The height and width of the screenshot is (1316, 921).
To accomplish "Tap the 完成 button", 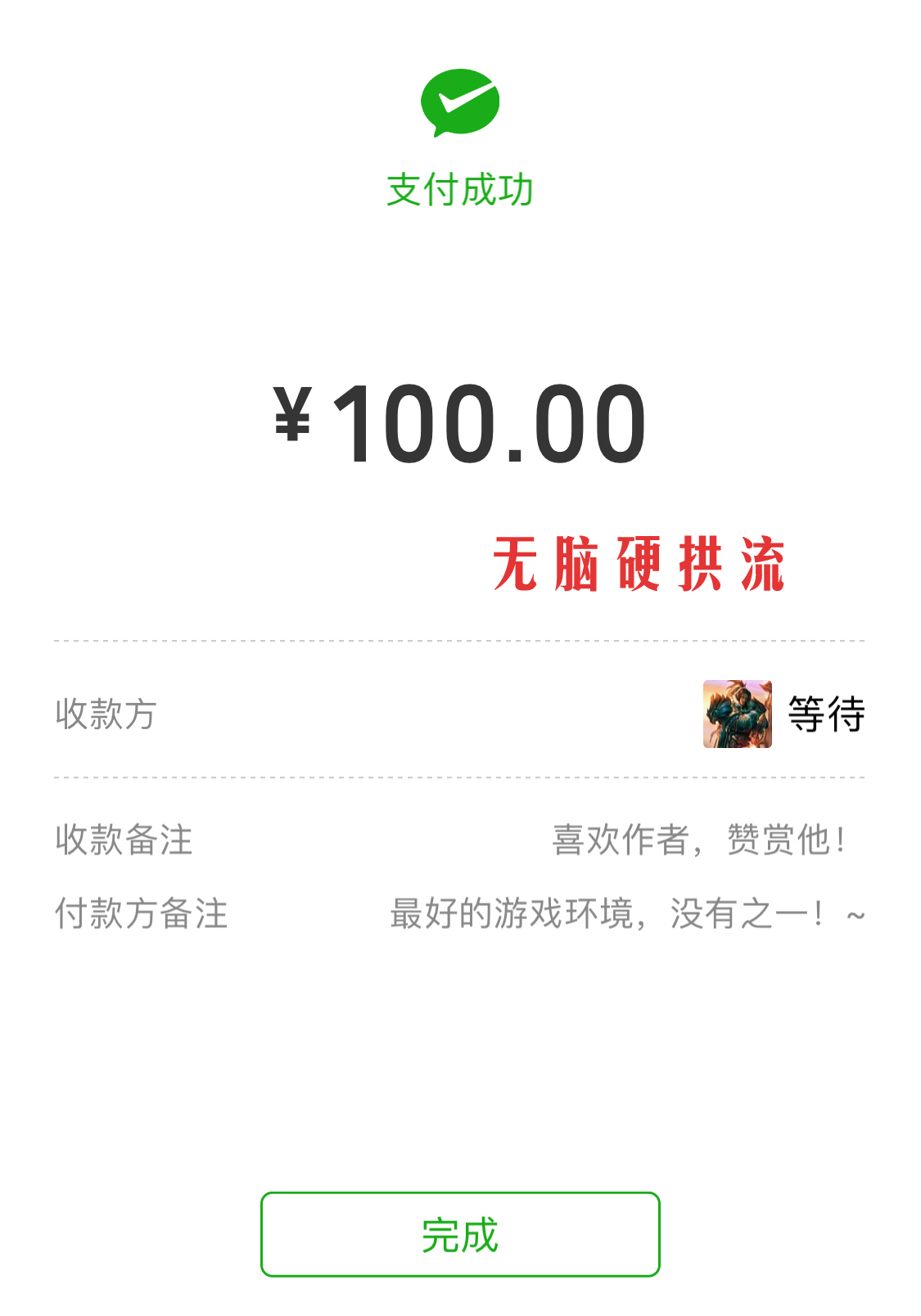I will (460, 1234).
